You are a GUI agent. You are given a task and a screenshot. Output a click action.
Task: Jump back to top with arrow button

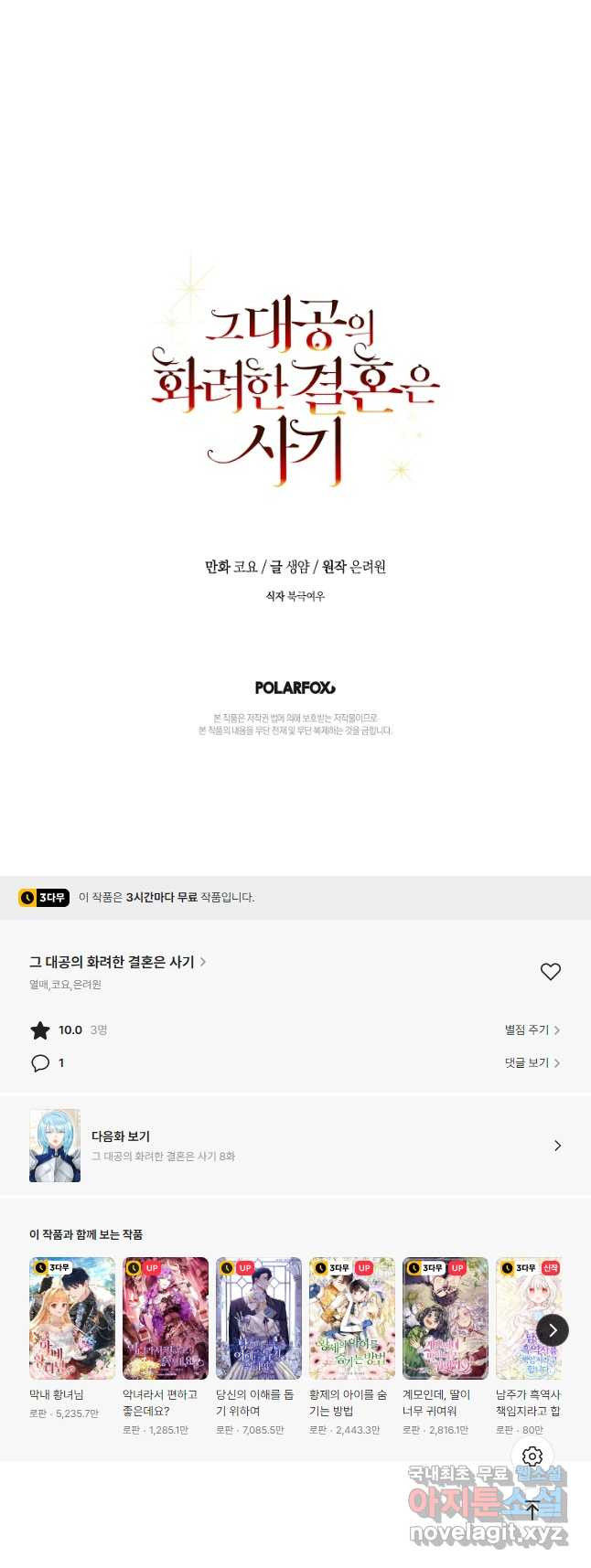click(x=532, y=1510)
